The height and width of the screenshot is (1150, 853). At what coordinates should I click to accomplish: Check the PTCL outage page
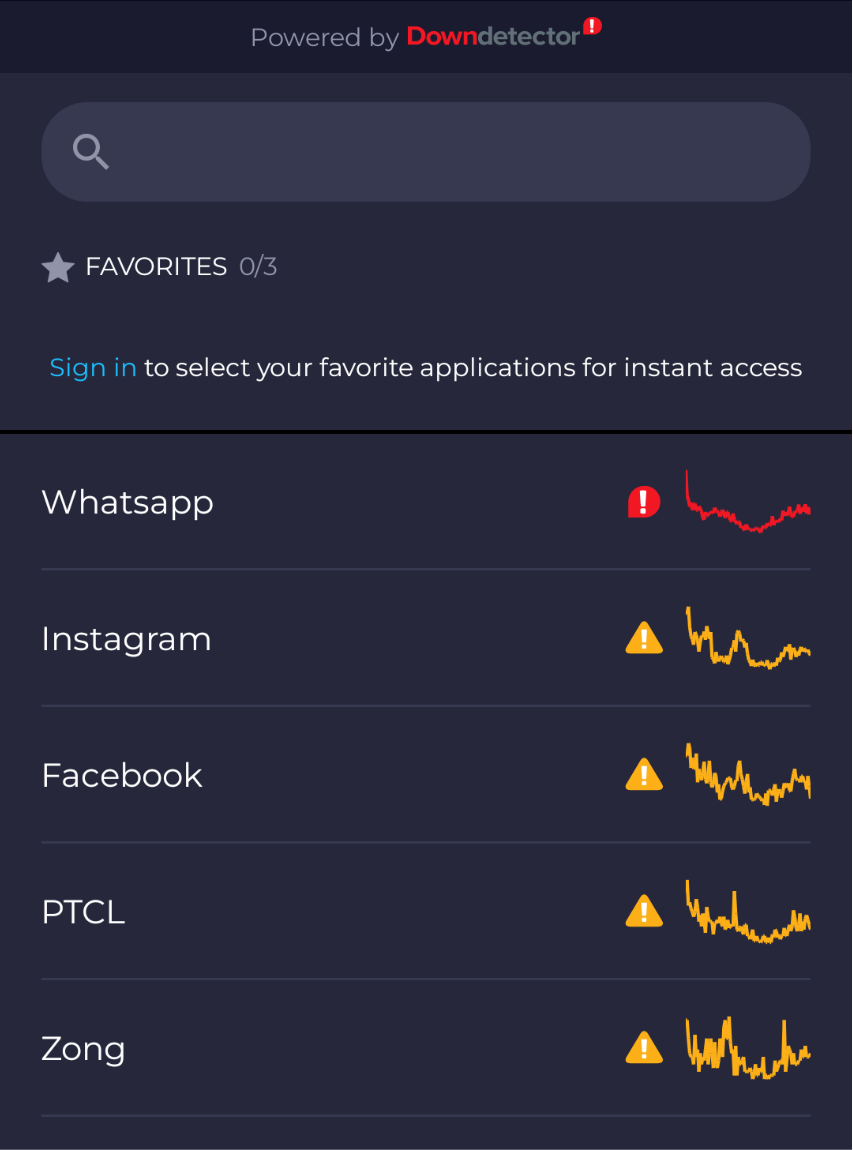83,912
